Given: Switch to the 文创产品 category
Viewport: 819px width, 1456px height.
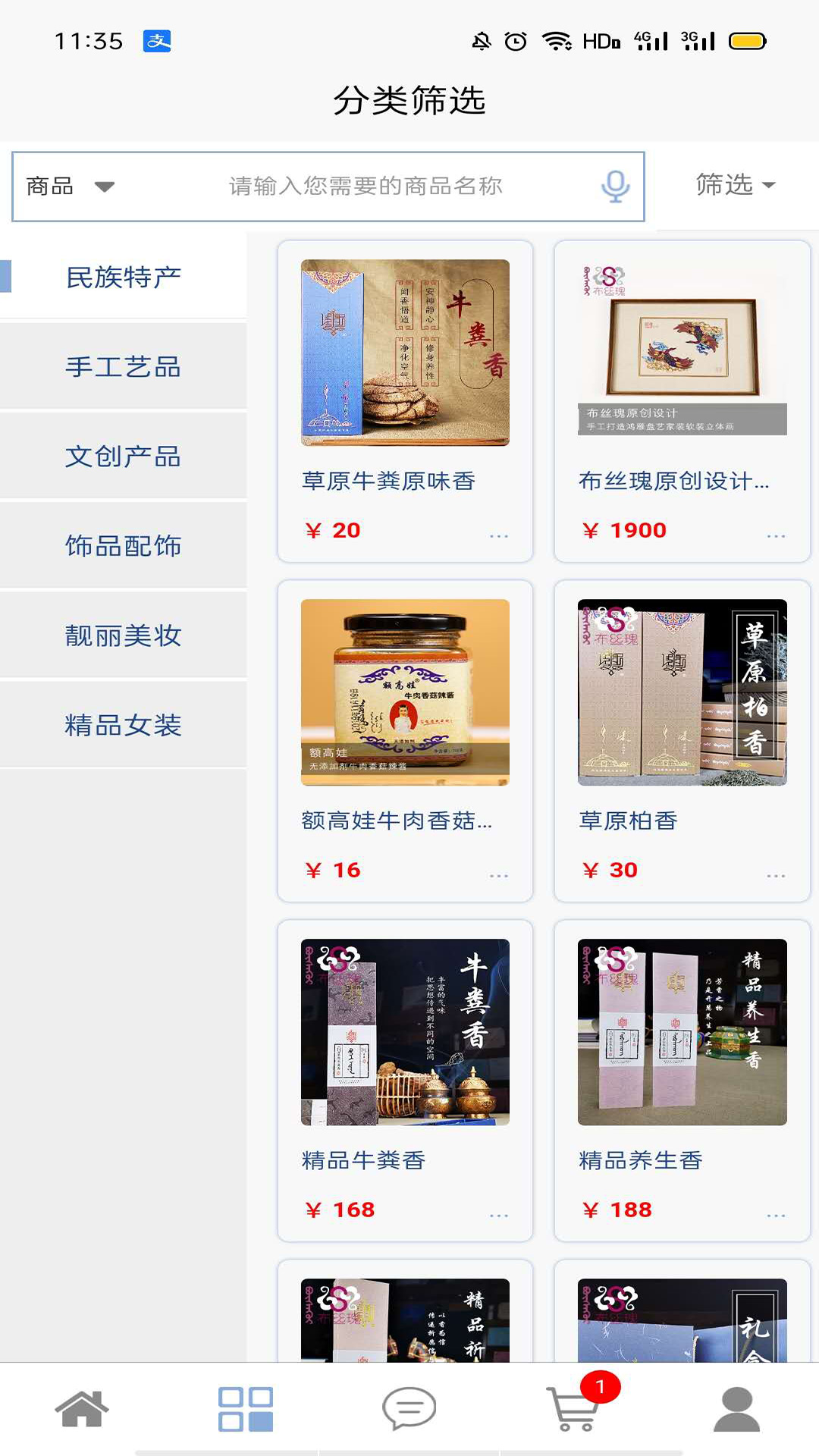Looking at the screenshot, I should 123,457.
